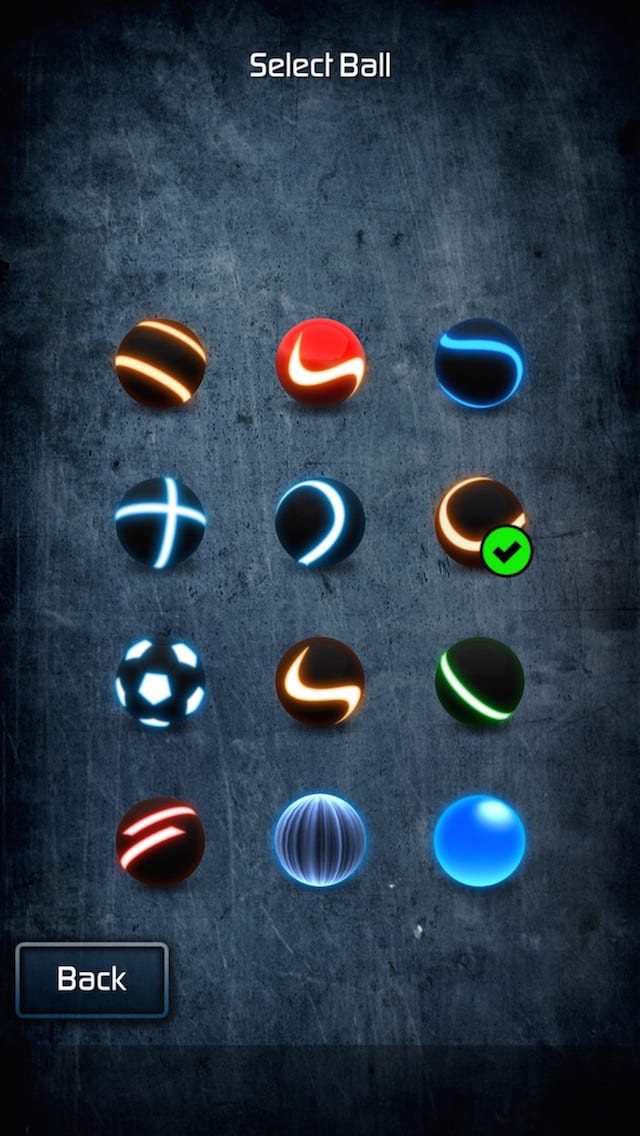Pick the black ball with blue S-curve
This screenshot has height=1136, width=640.
(479, 362)
